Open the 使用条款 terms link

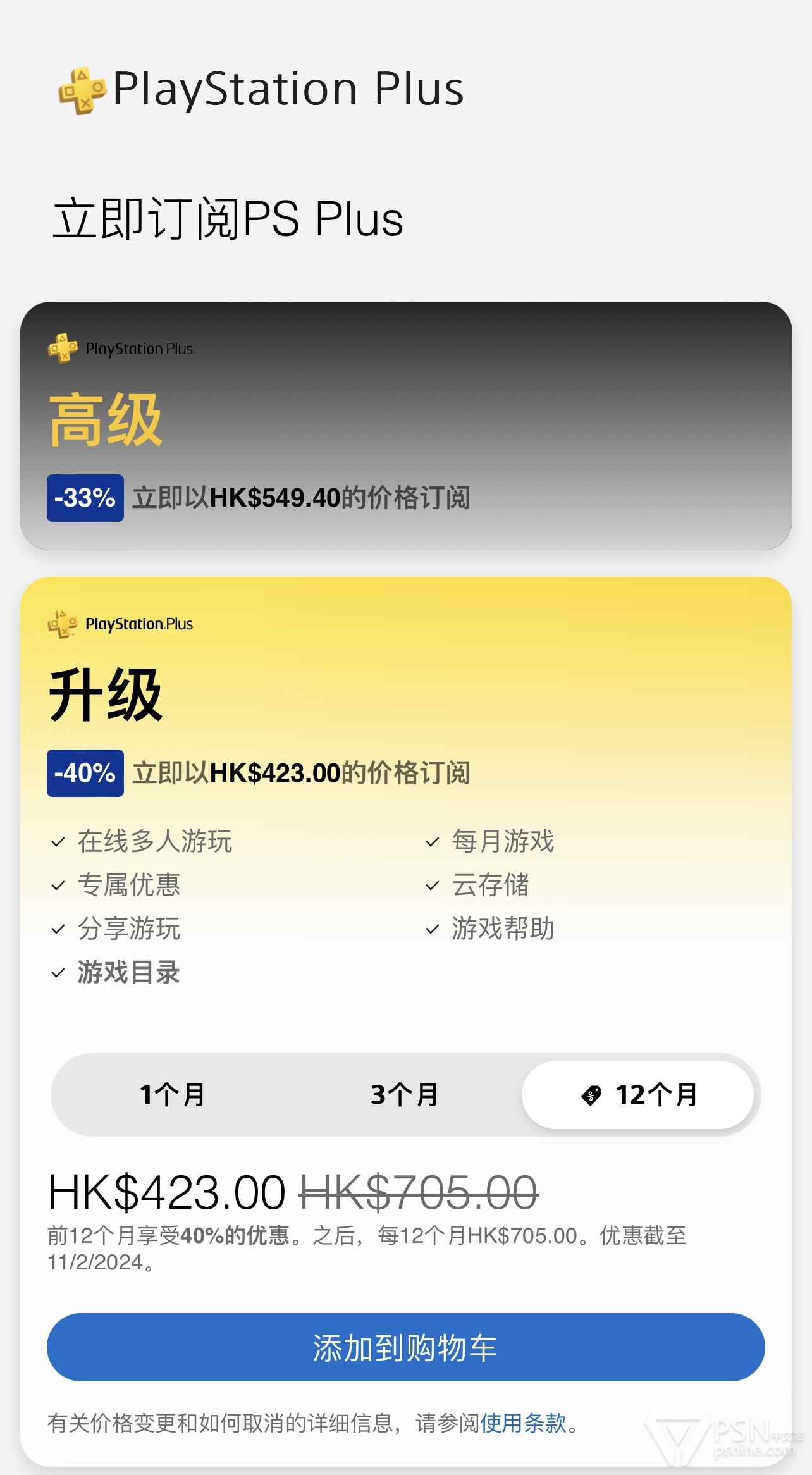[x=524, y=1423]
